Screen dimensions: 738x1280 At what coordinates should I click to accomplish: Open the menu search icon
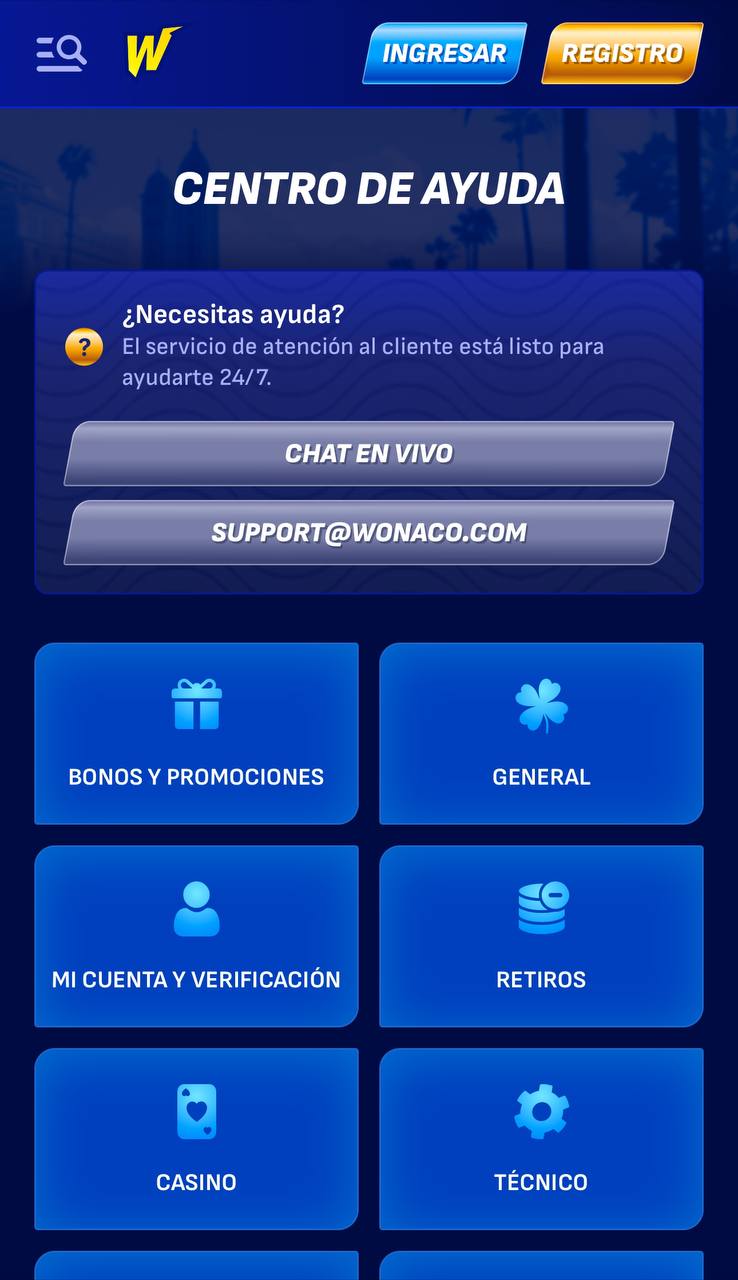click(x=61, y=53)
